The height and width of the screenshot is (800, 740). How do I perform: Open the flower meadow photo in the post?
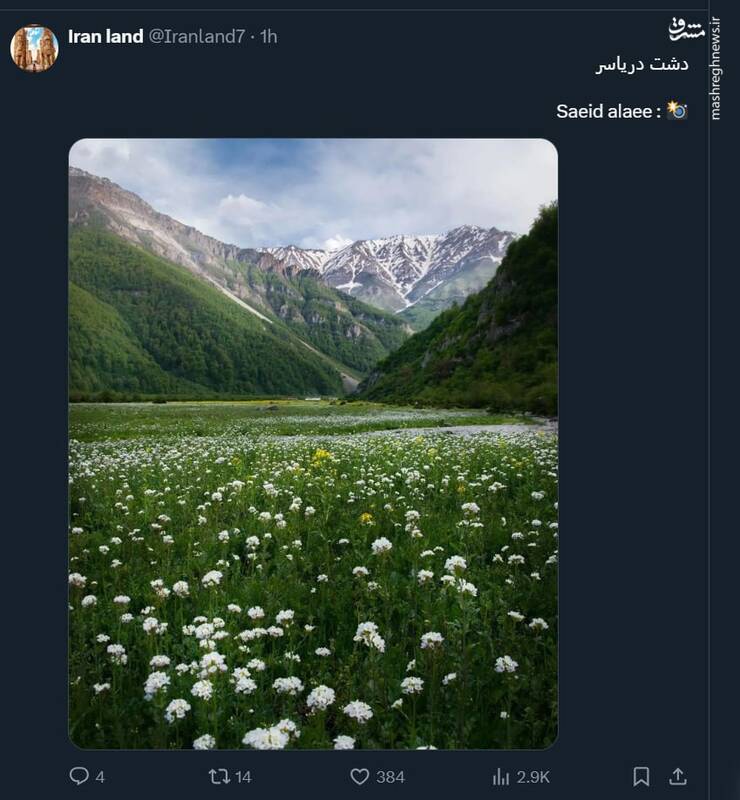(313, 444)
